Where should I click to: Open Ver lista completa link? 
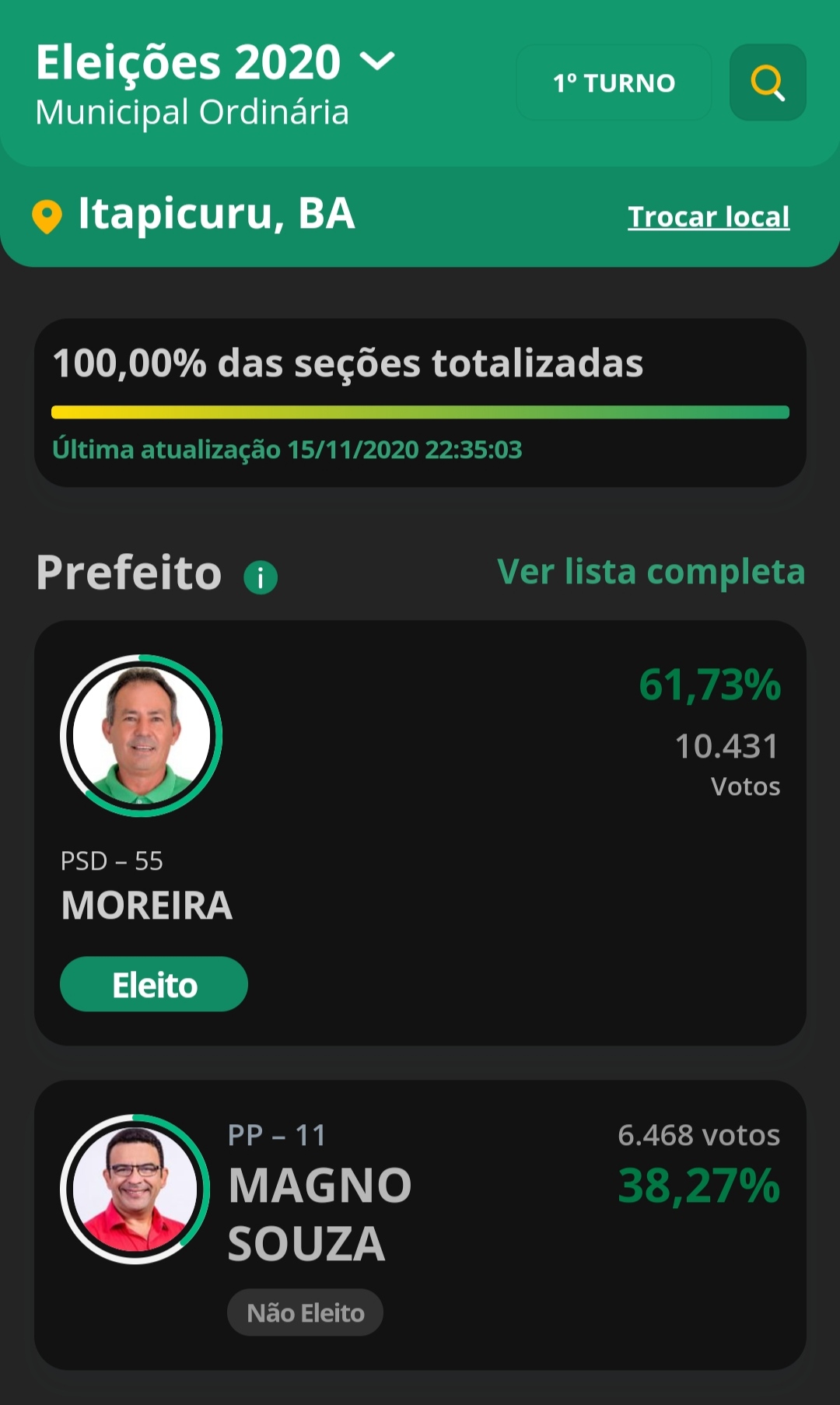coord(651,572)
